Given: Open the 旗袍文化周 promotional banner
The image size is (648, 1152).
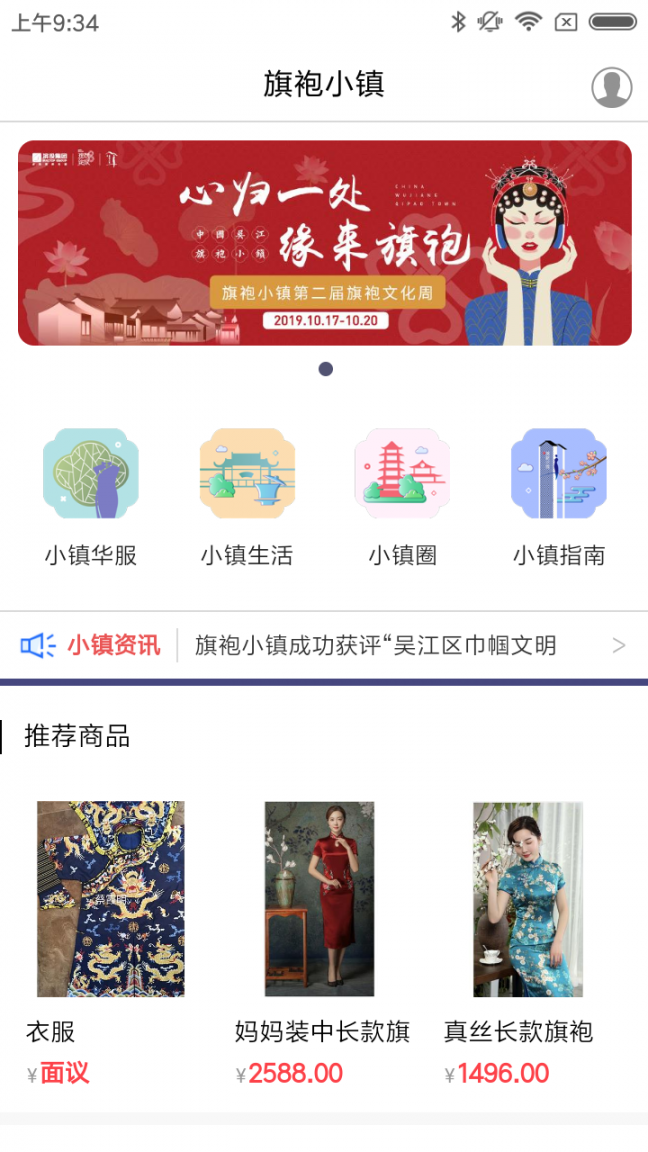Looking at the screenshot, I should click(324, 243).
